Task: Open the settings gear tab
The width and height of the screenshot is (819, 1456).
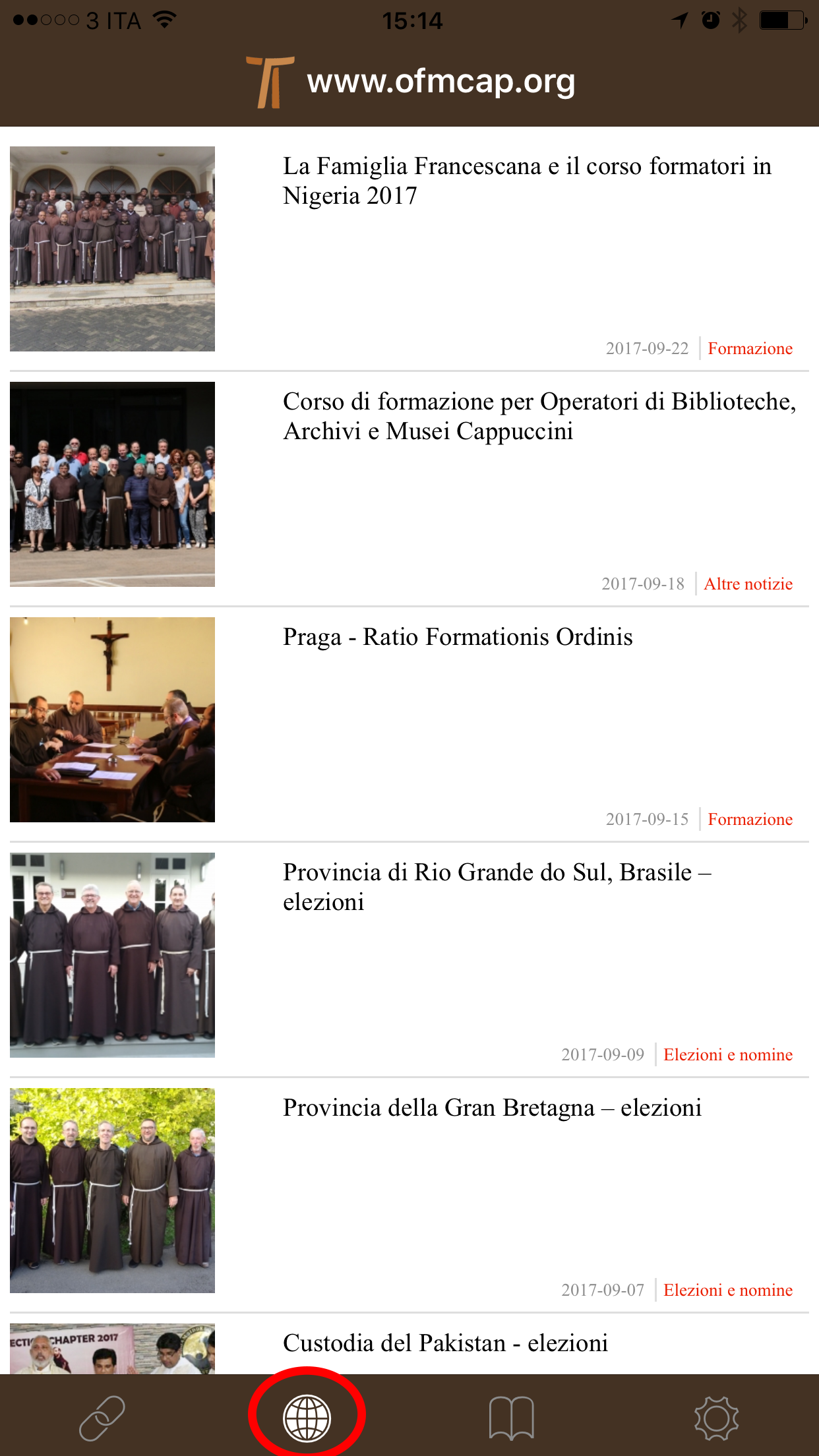Action: tap(716, 1417)
